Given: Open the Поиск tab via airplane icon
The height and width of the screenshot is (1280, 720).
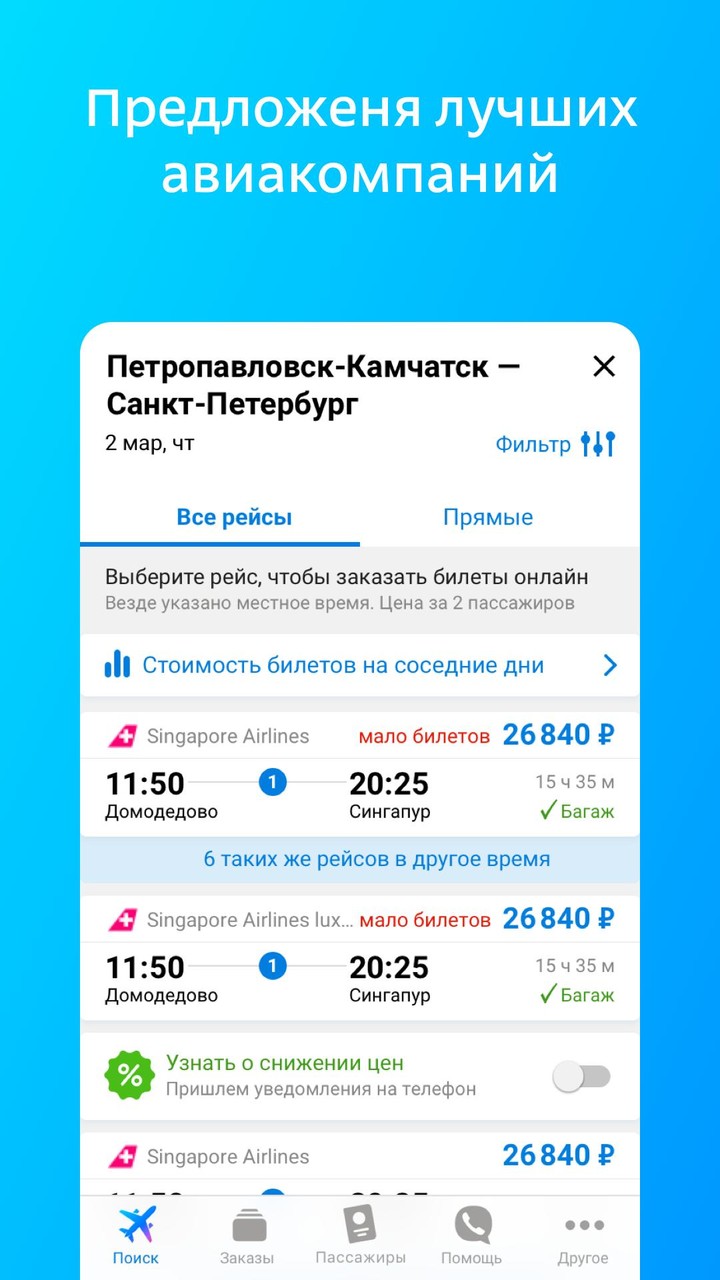Looking at the screenshot, I should tap(136, 1222).
